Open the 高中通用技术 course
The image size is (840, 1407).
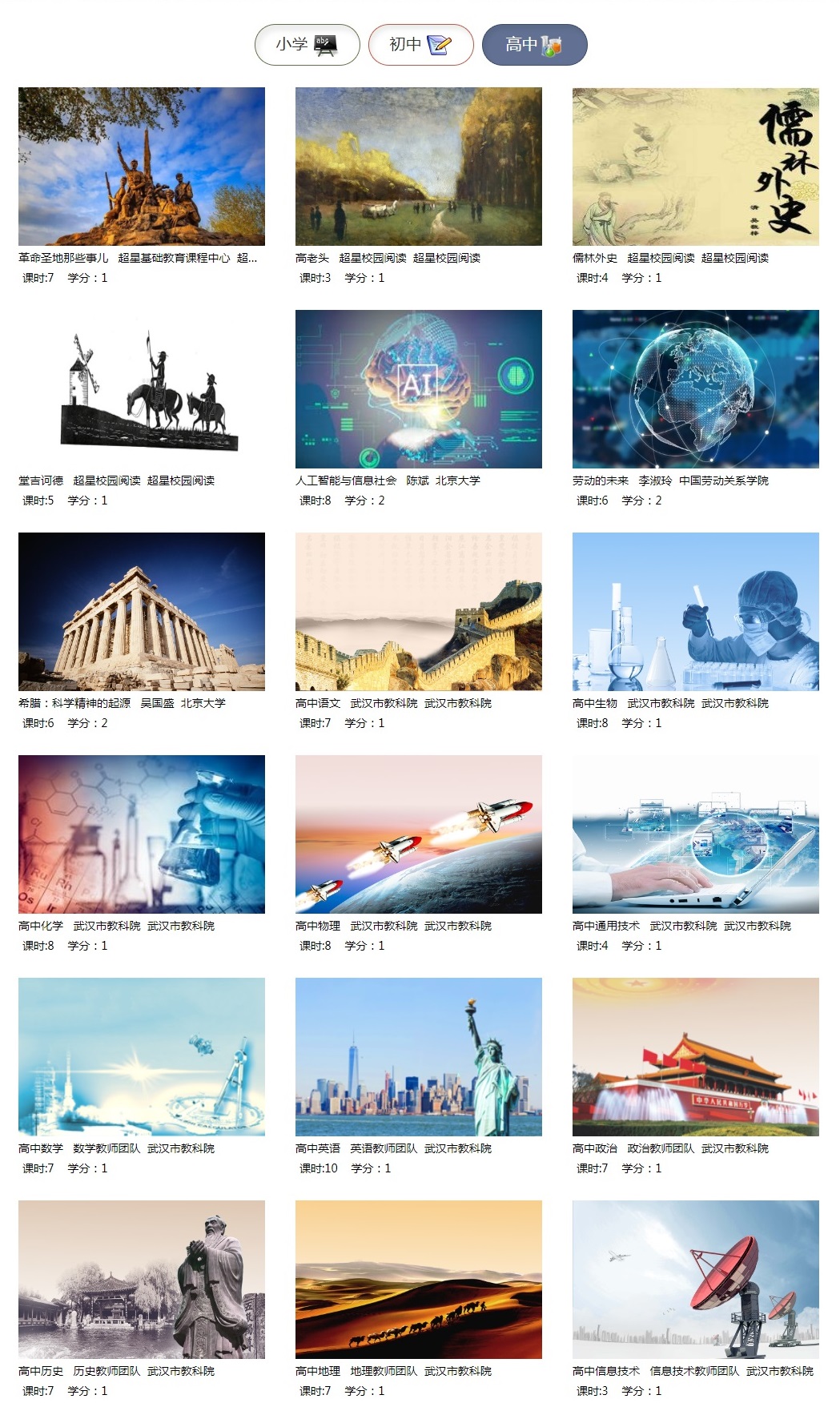point(695,834)
